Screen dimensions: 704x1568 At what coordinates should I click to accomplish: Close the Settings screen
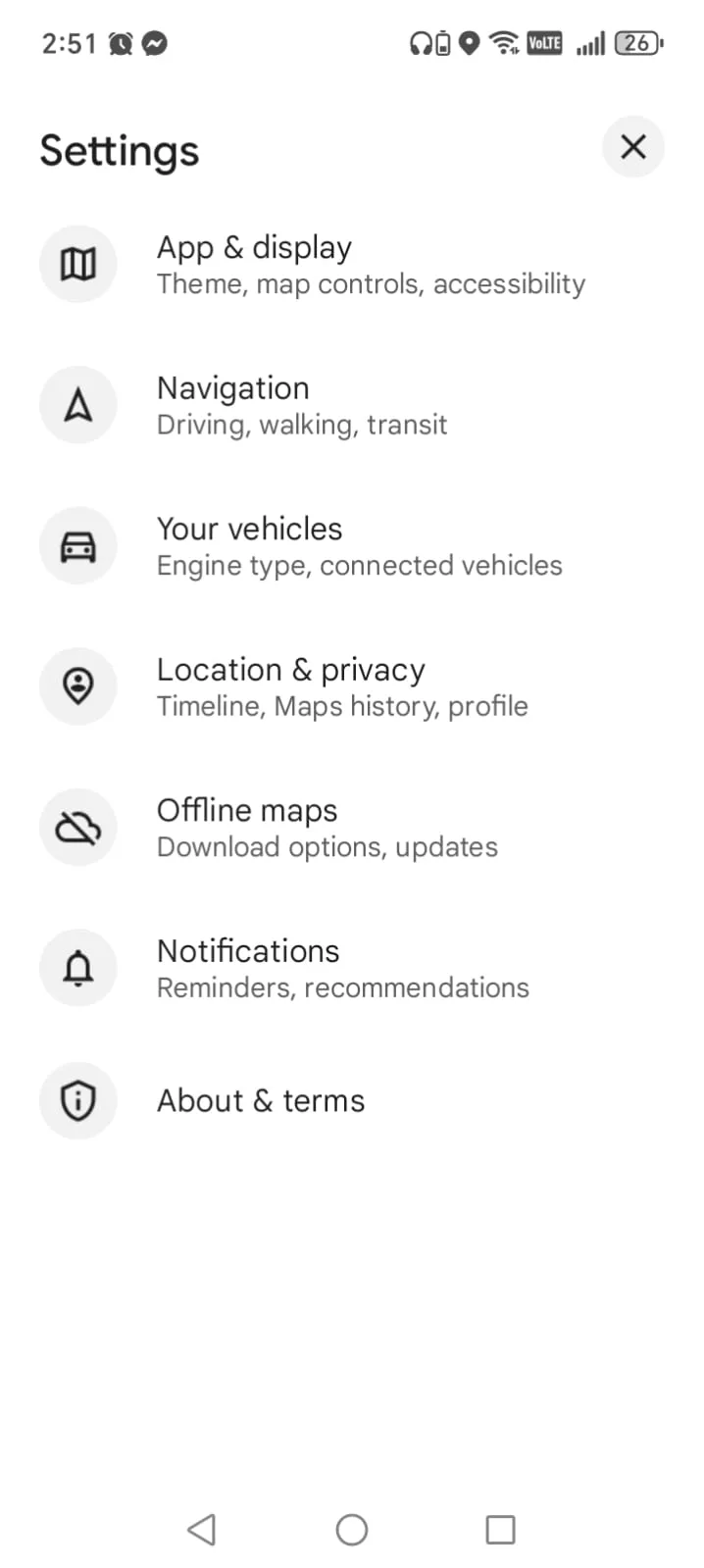pos(632,147)
